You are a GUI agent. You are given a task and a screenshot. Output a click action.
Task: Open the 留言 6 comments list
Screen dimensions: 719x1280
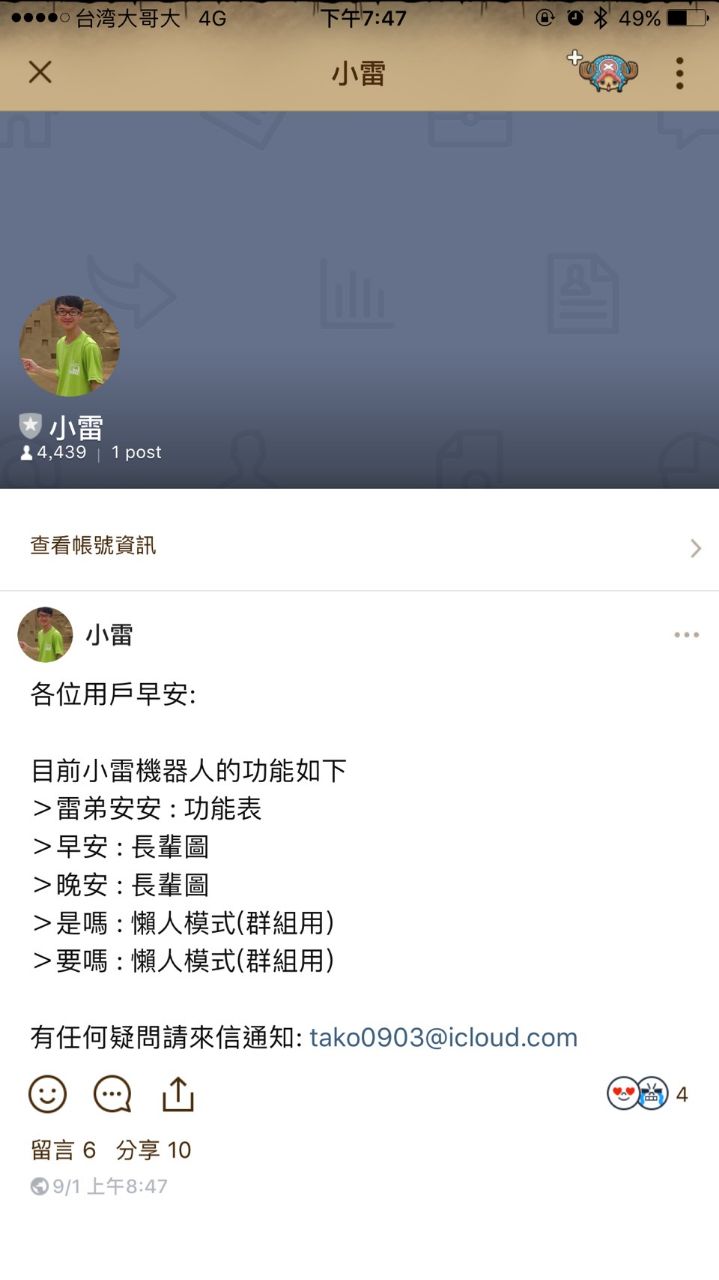pyautogui.click(x=63, y=1150)
